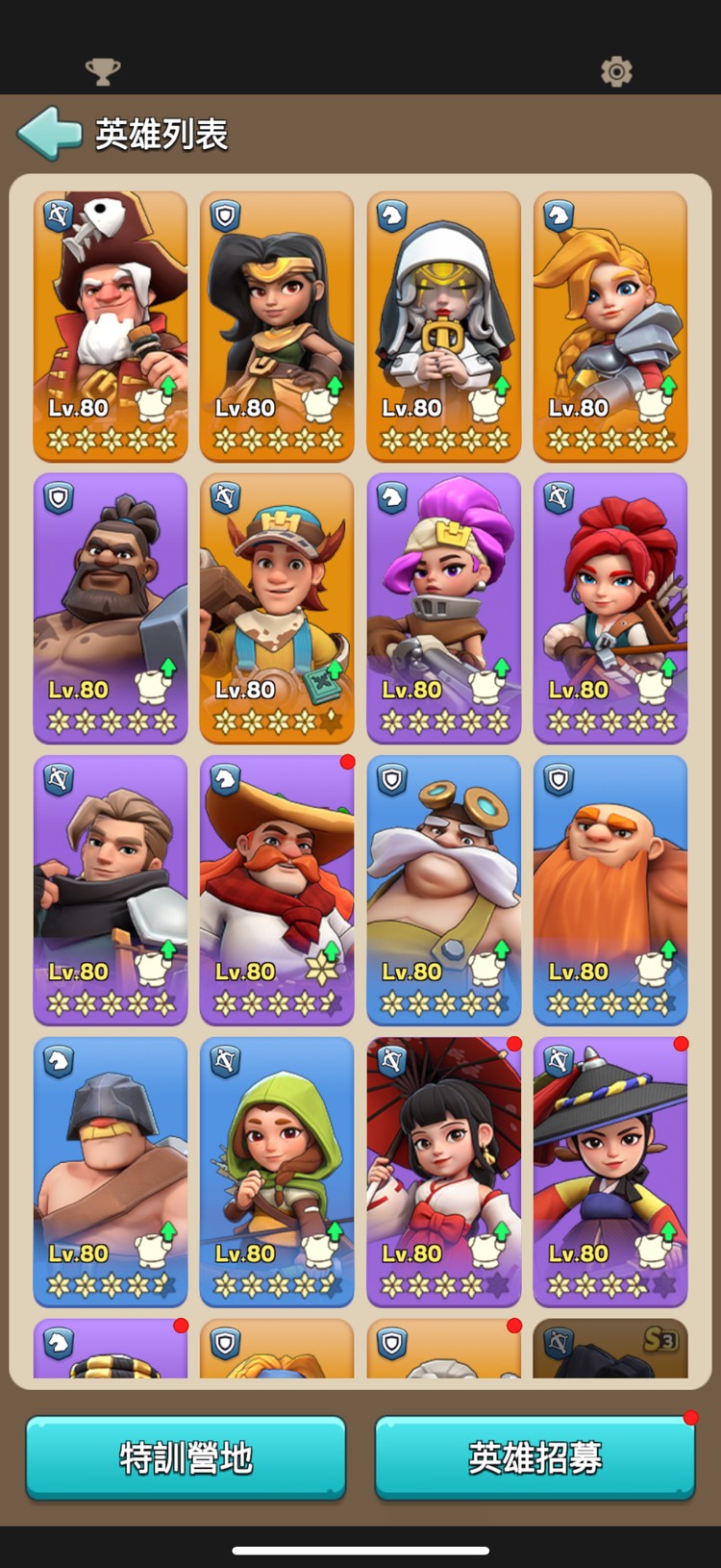Open the 特訓營地 training camp
Viewport: 721px width, 1568px height.
coord(186,1457)
